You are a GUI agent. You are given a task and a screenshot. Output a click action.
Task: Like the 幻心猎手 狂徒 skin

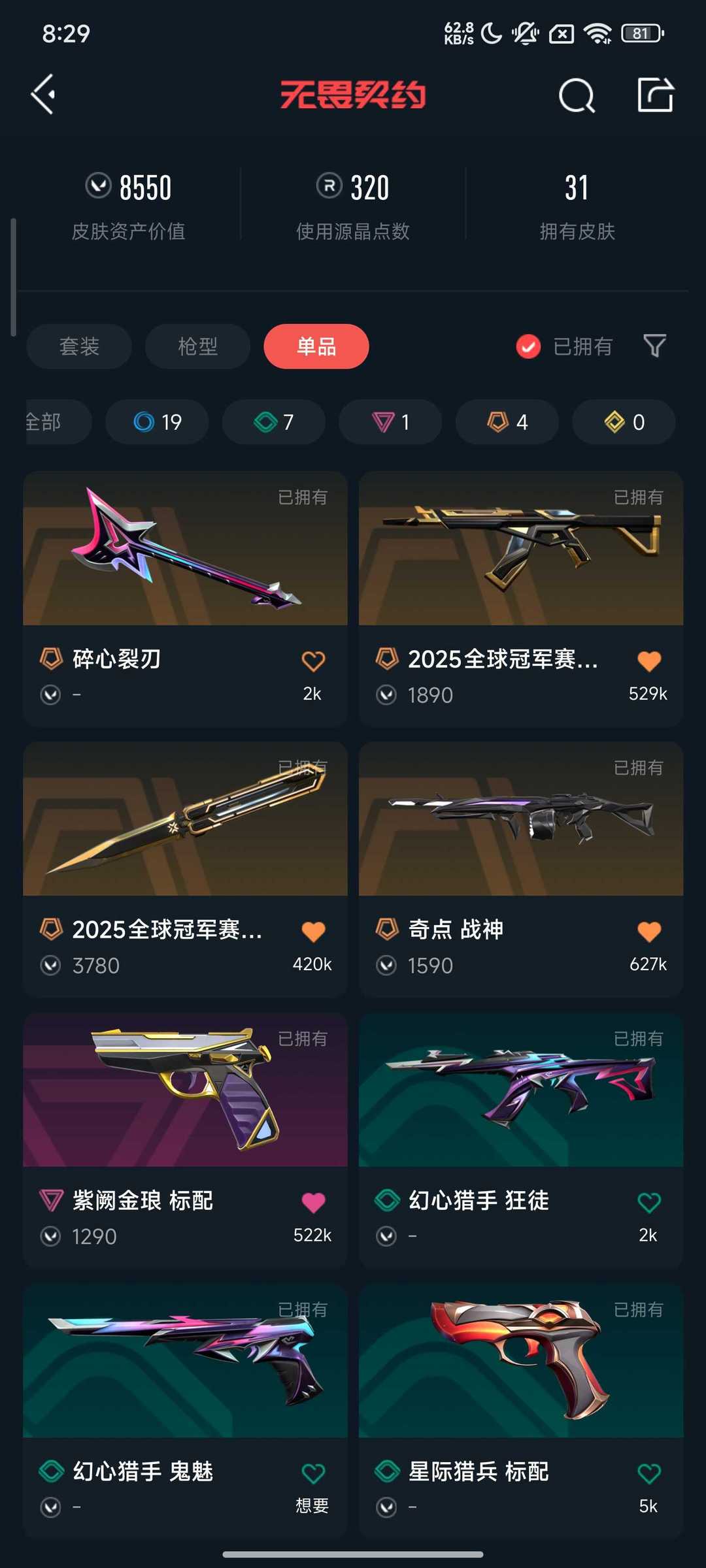[x=648, y=1202]
